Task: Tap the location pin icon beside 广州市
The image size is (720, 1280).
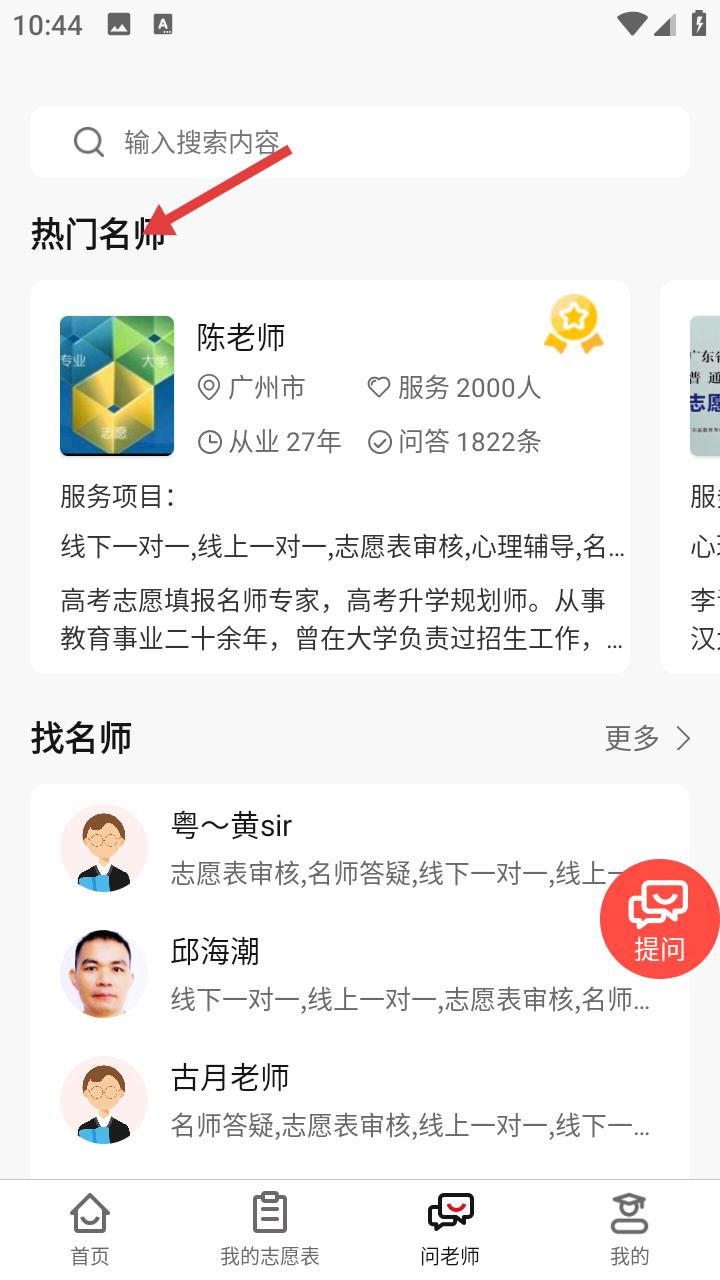Action: [211, 388]
